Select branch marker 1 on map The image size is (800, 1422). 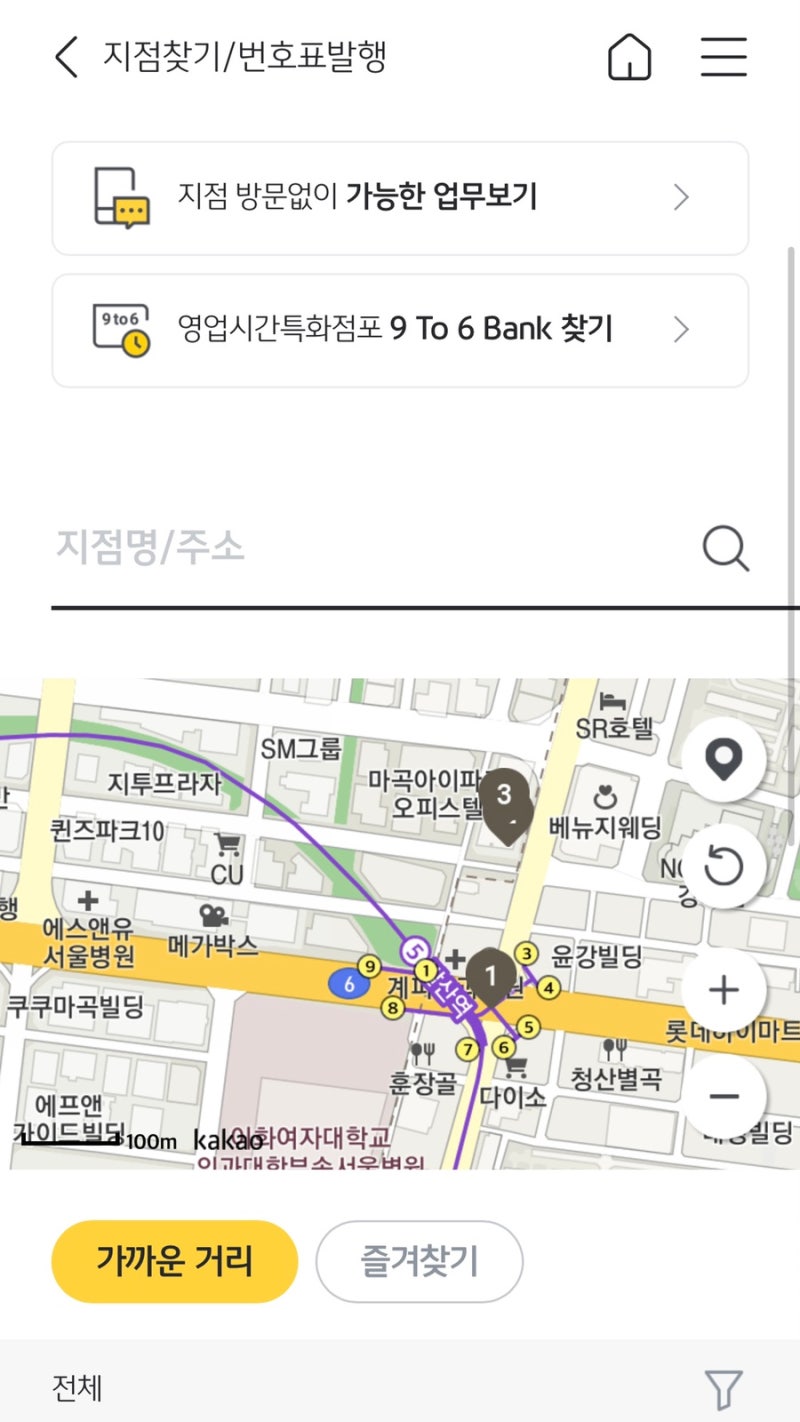coord(490,974)
